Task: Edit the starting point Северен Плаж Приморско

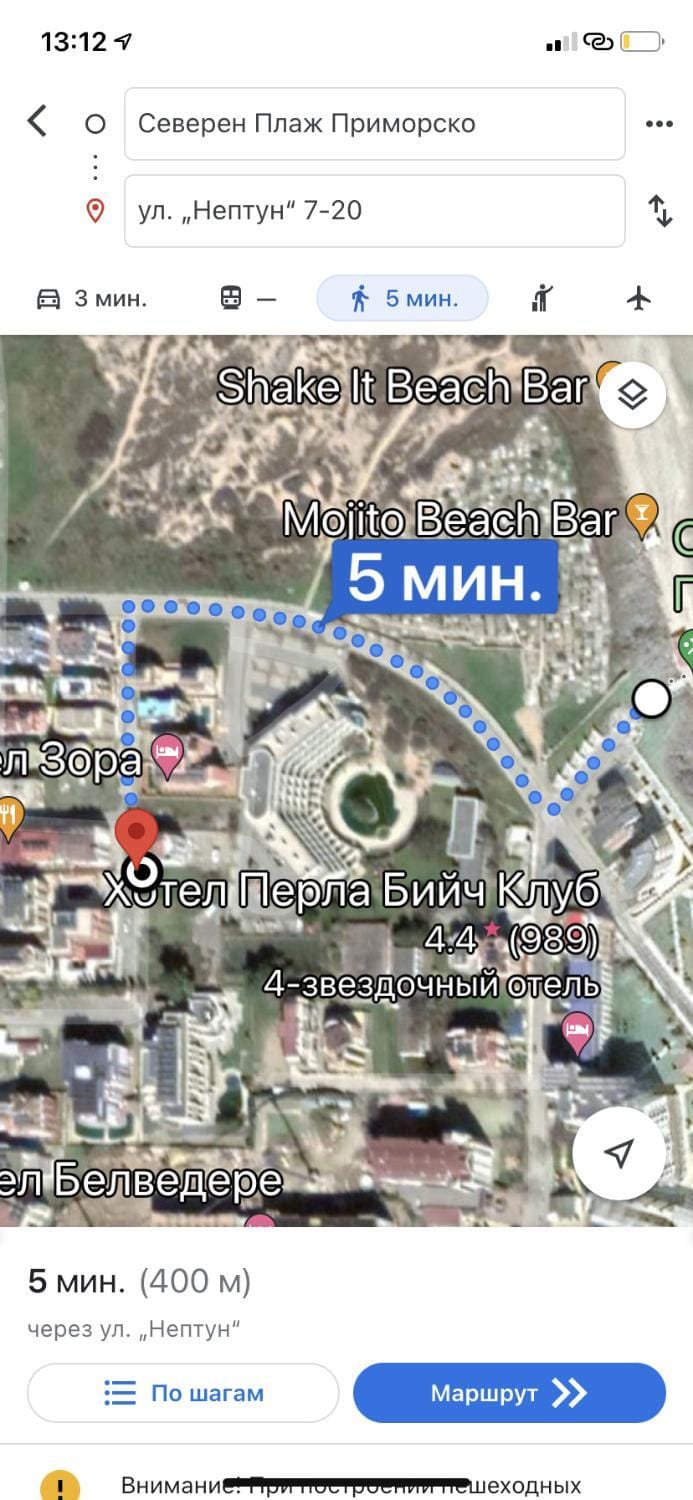Action: point(374,124)
